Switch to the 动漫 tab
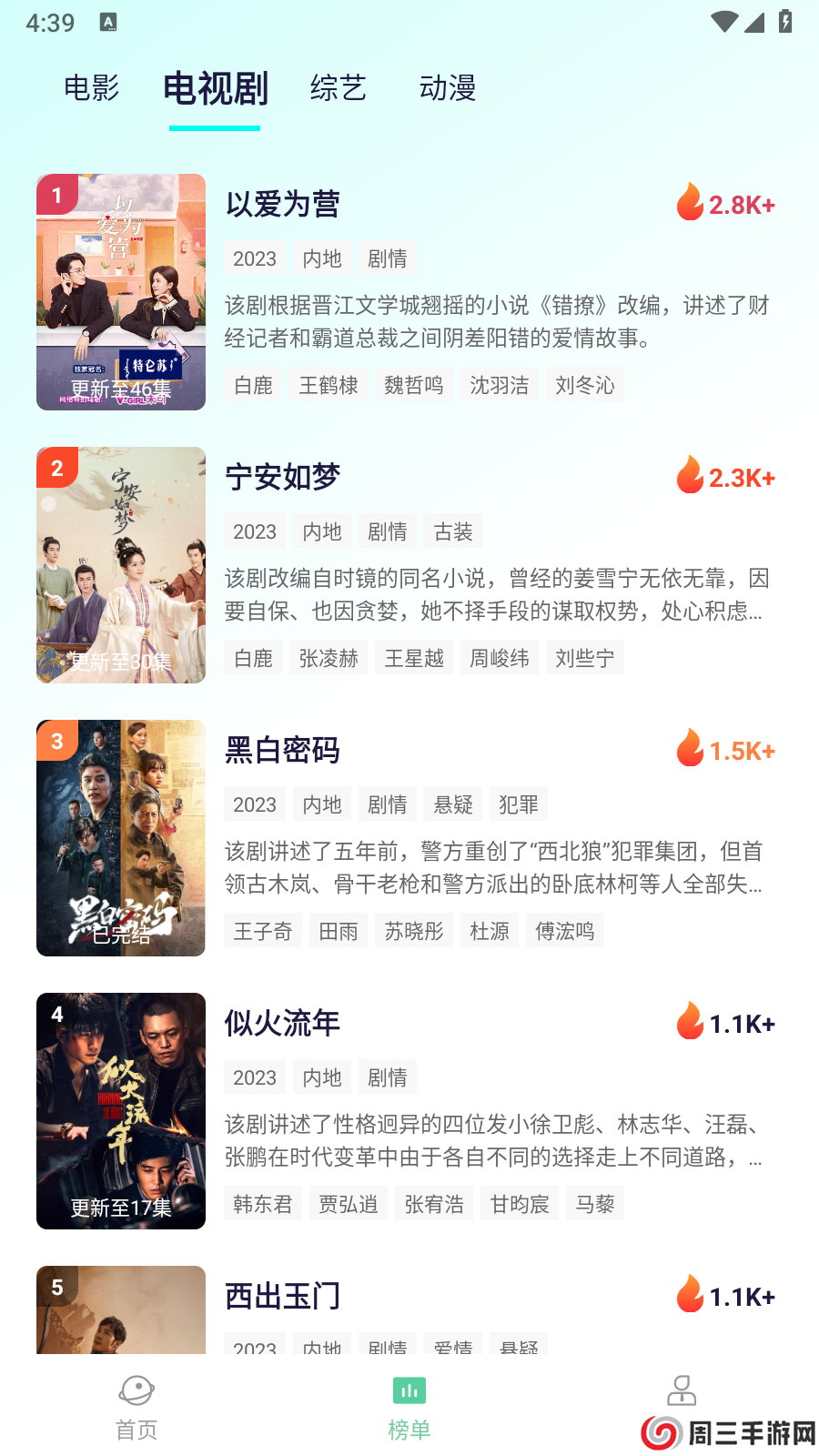Screen dimensions: 819x1456 (x=448, y=88)
